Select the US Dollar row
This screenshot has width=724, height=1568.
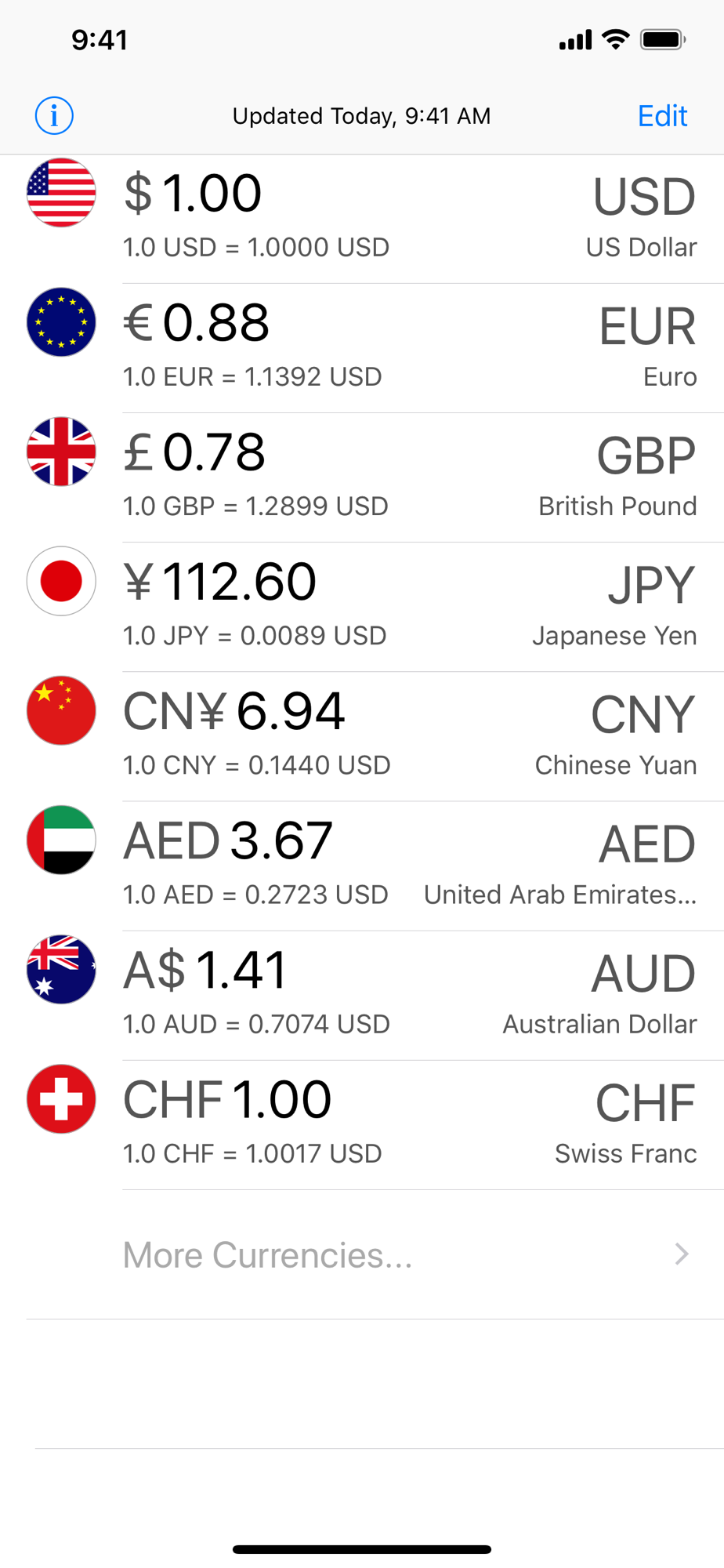pos(362,219)
